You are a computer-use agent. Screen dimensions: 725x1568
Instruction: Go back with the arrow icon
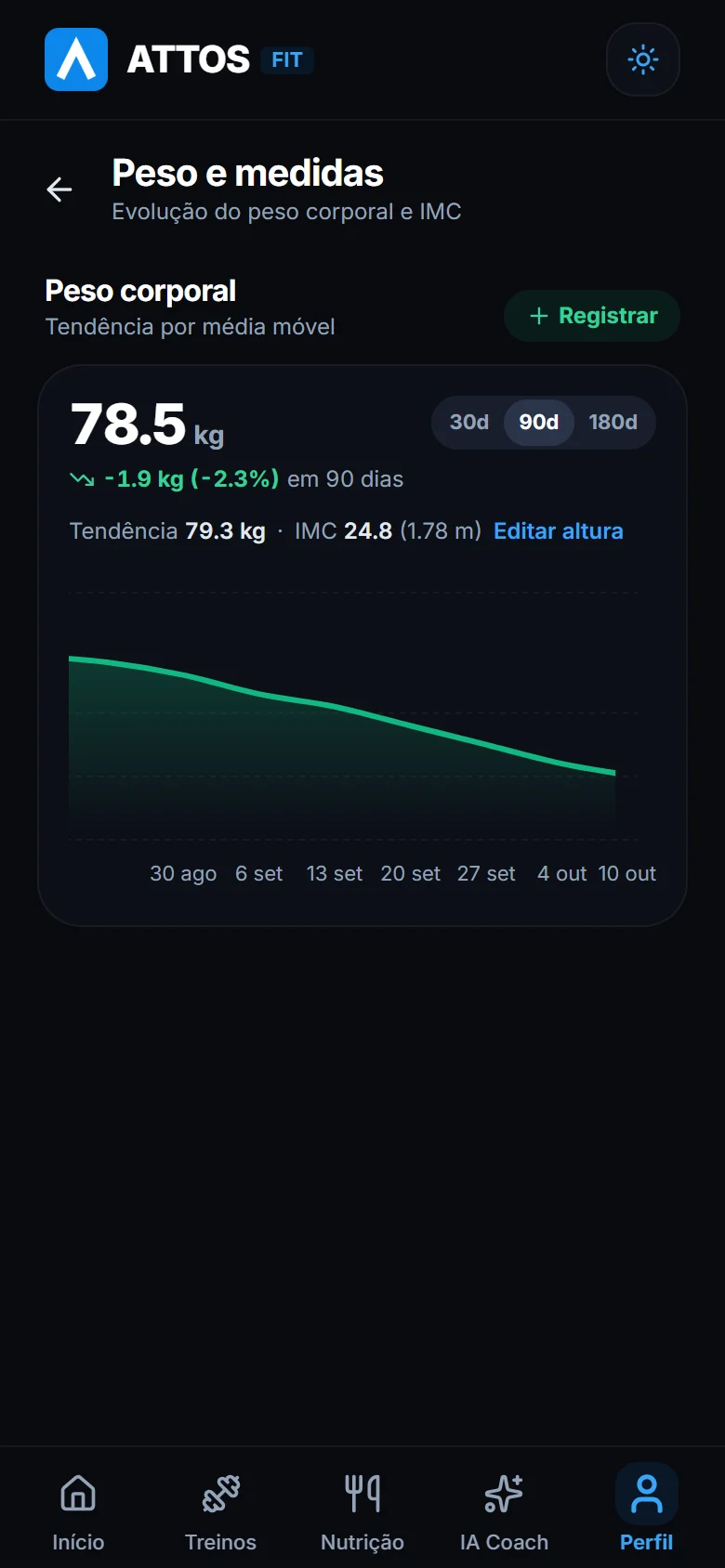(x=59, y=189)
